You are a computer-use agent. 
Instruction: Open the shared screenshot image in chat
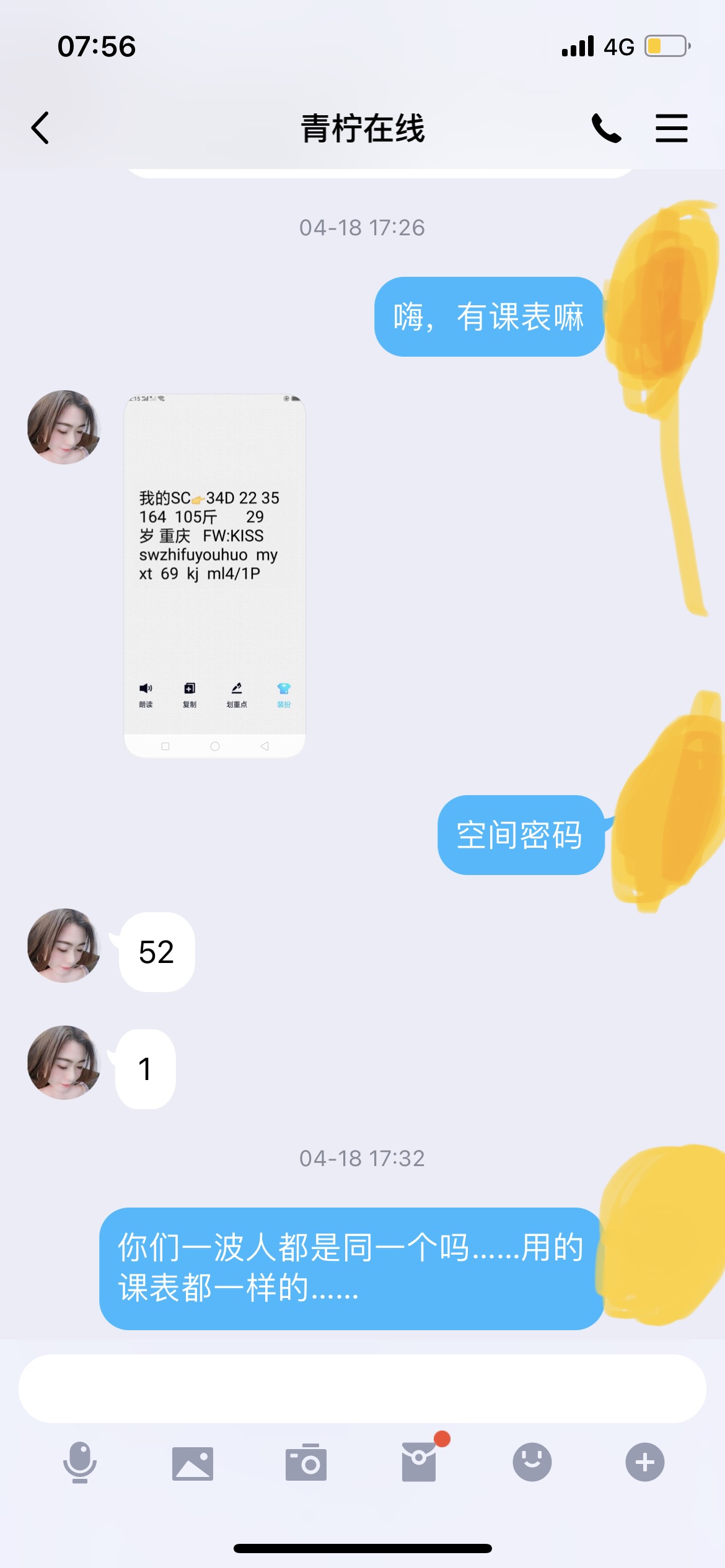pyautogui.click(x=213, y=576)
